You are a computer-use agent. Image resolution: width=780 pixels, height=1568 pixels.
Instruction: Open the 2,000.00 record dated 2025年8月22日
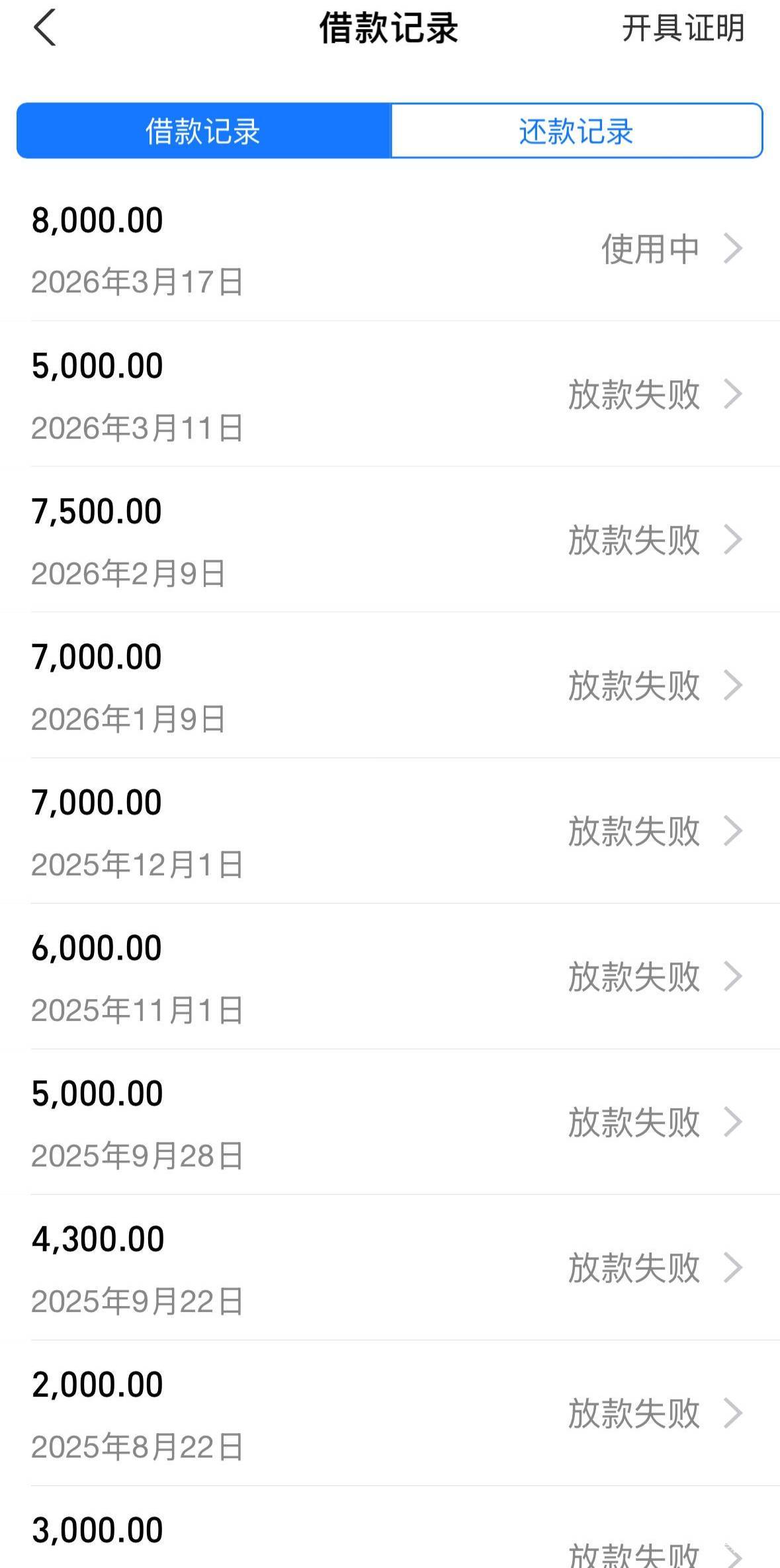click(x=390, y=1414)
